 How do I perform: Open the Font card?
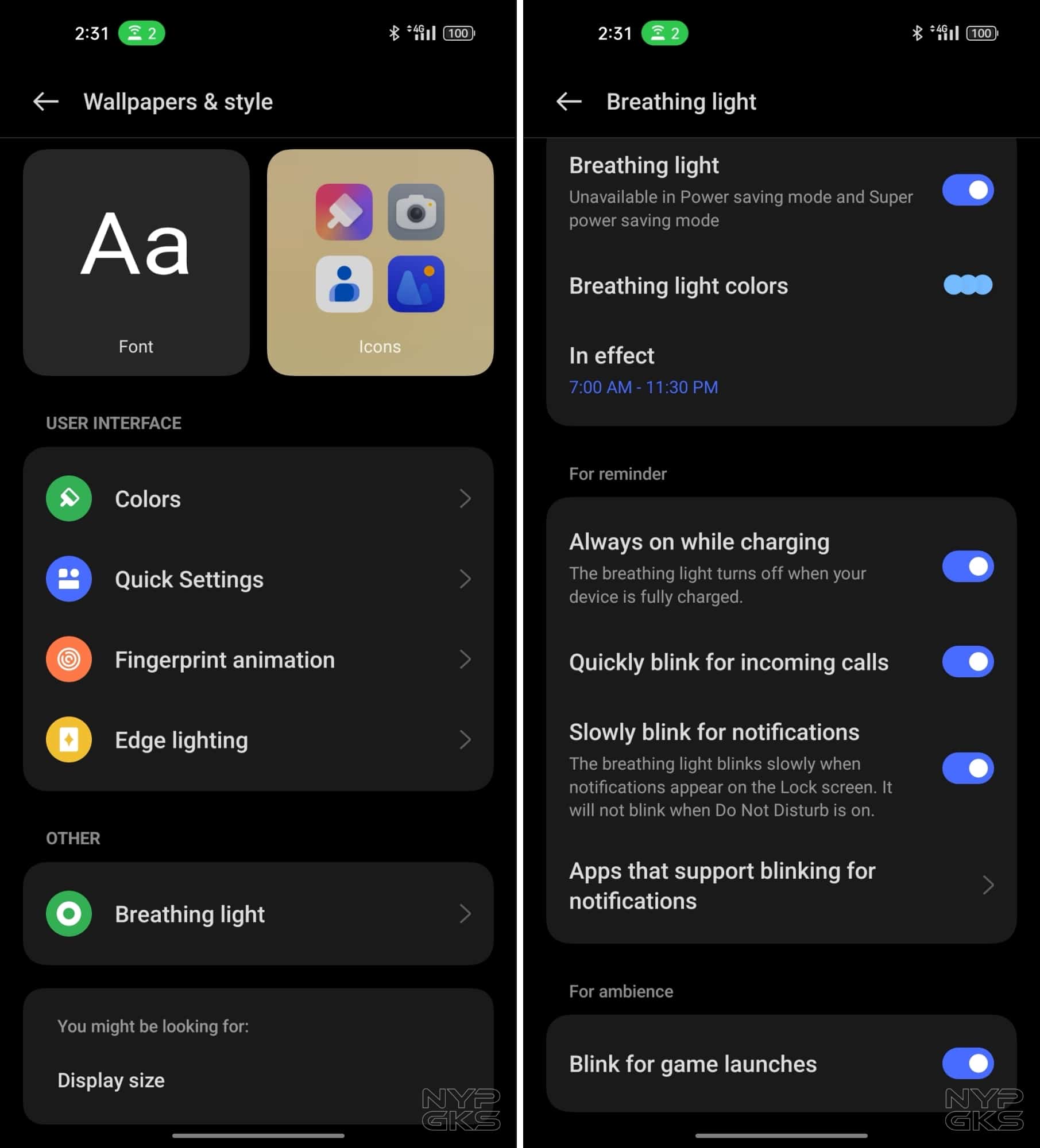[136, 262]
